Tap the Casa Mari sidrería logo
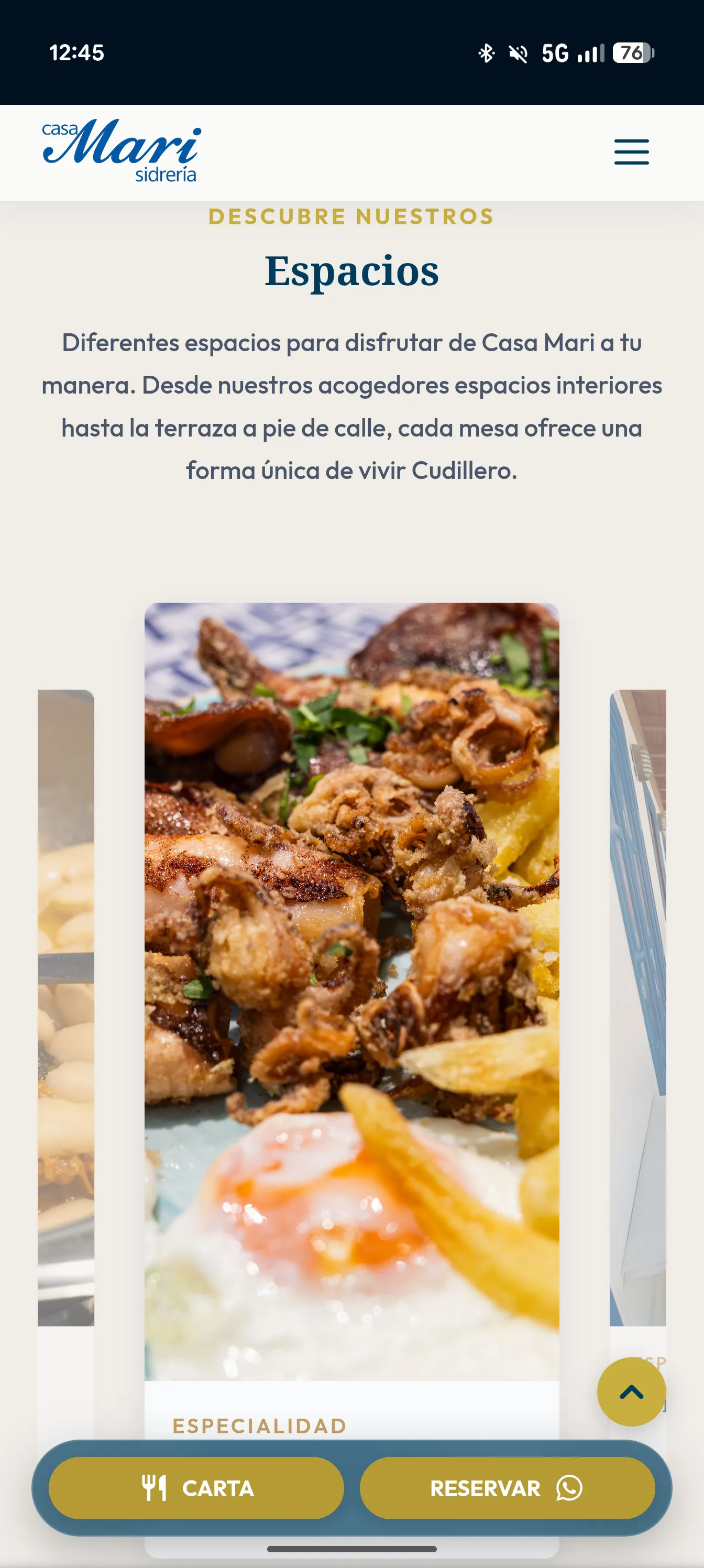This screenshot has height=1568, width=704. [122, 150]
